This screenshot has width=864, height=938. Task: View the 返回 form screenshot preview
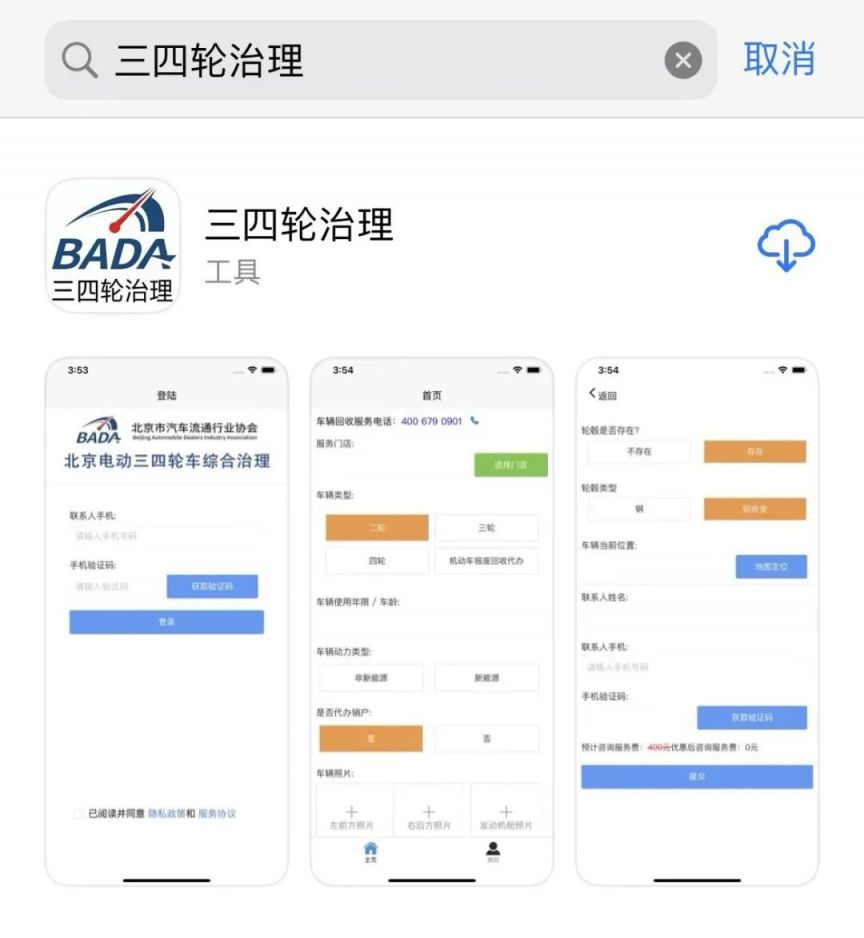tap(696, 621)
